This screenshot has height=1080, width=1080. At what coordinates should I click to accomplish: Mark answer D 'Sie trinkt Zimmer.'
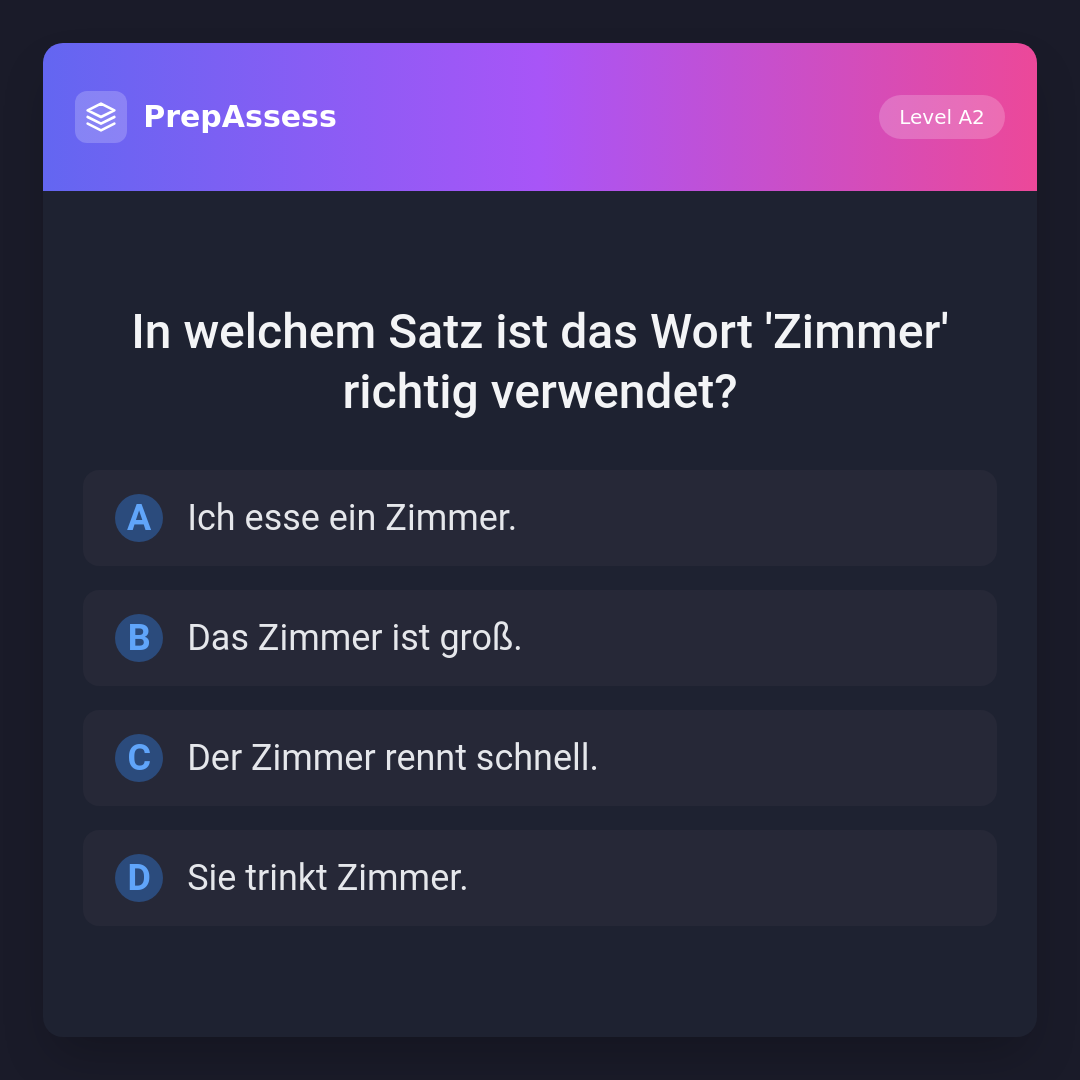pos(540,878)
